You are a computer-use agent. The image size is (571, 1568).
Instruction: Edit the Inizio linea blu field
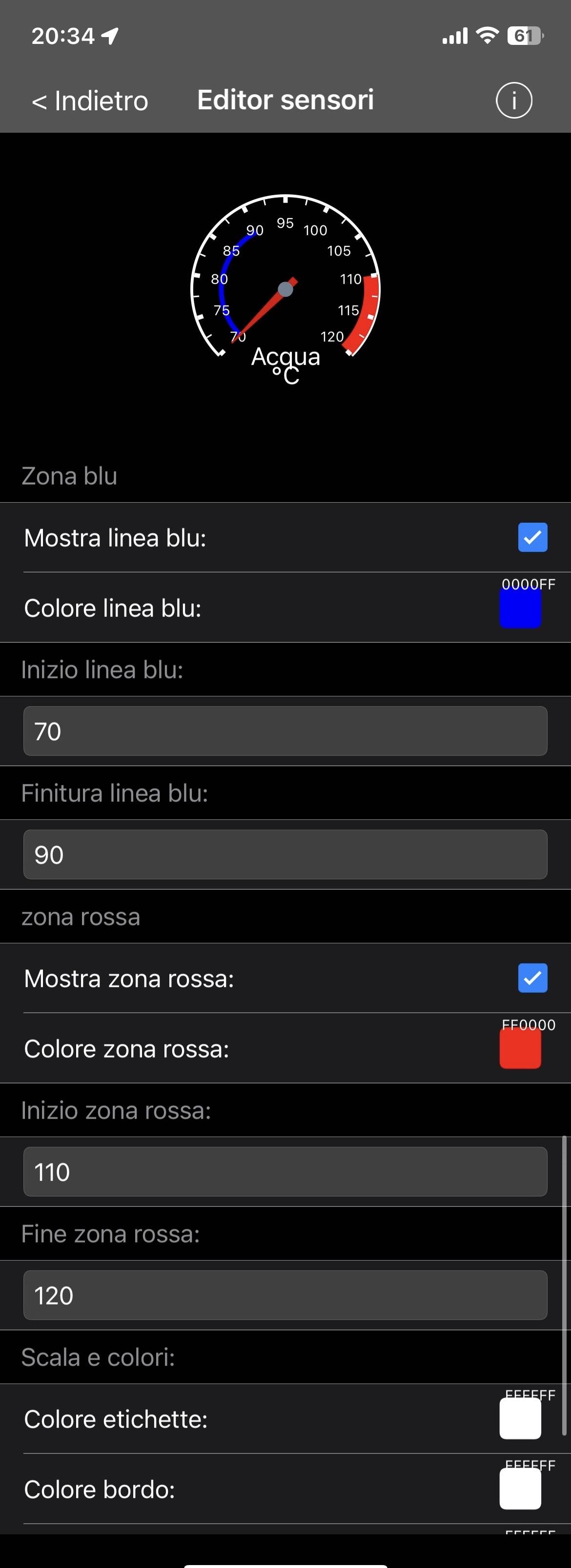tap(285, 731)
